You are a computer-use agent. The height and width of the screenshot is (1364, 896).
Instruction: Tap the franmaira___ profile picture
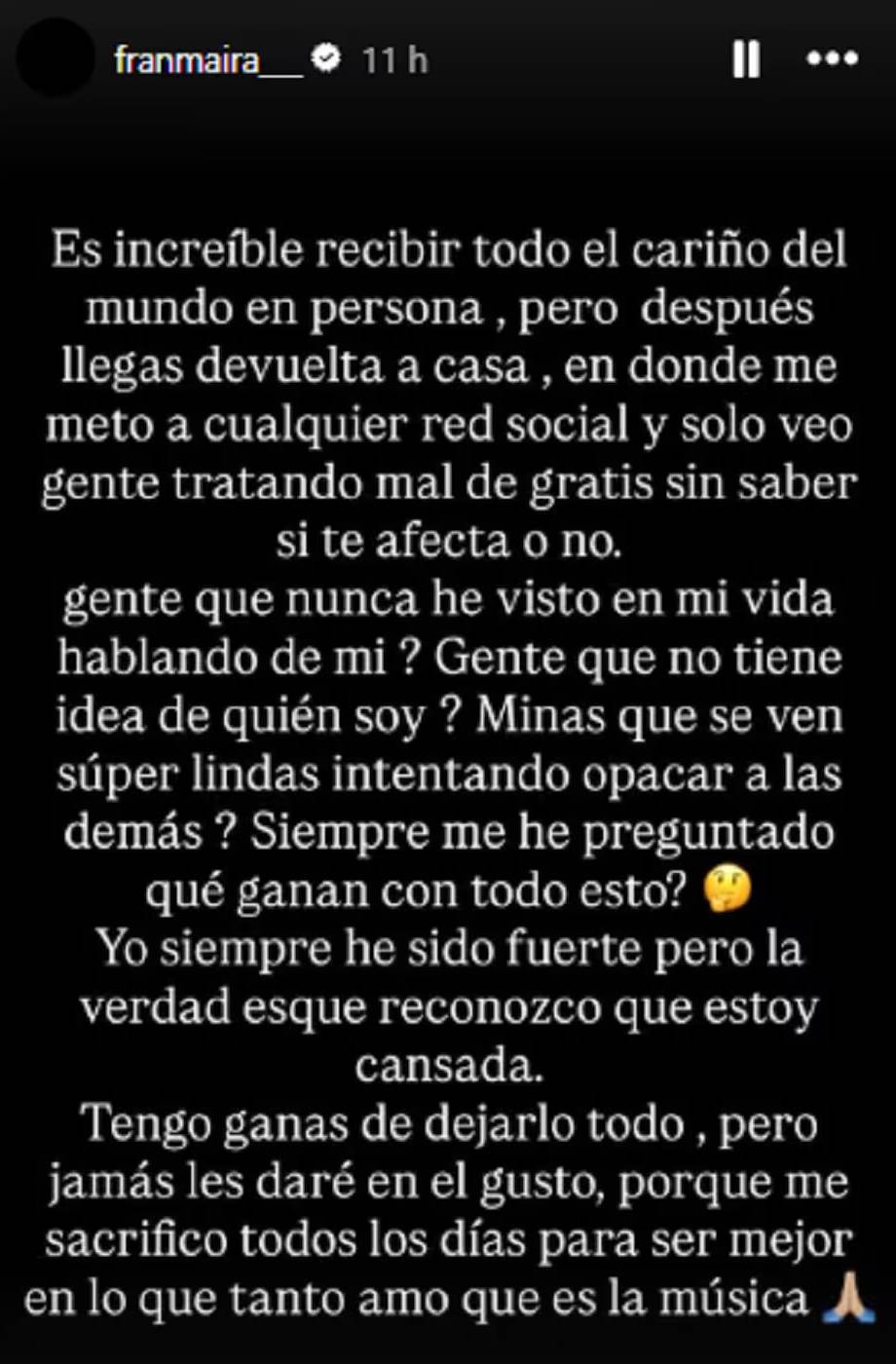pos(55,60)
